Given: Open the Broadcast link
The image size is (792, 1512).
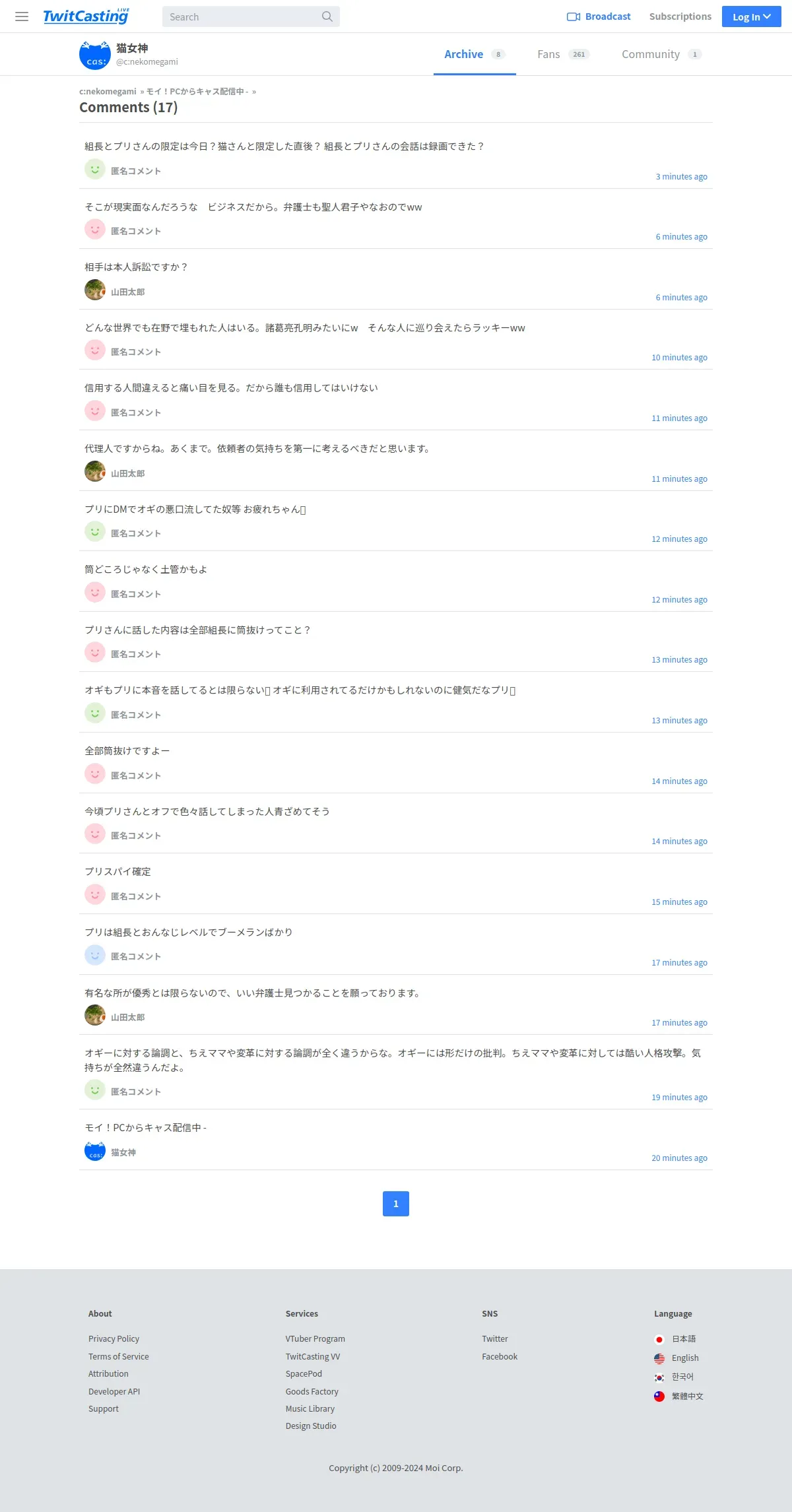Looking at the screenshot, I should tap(599, 16).
